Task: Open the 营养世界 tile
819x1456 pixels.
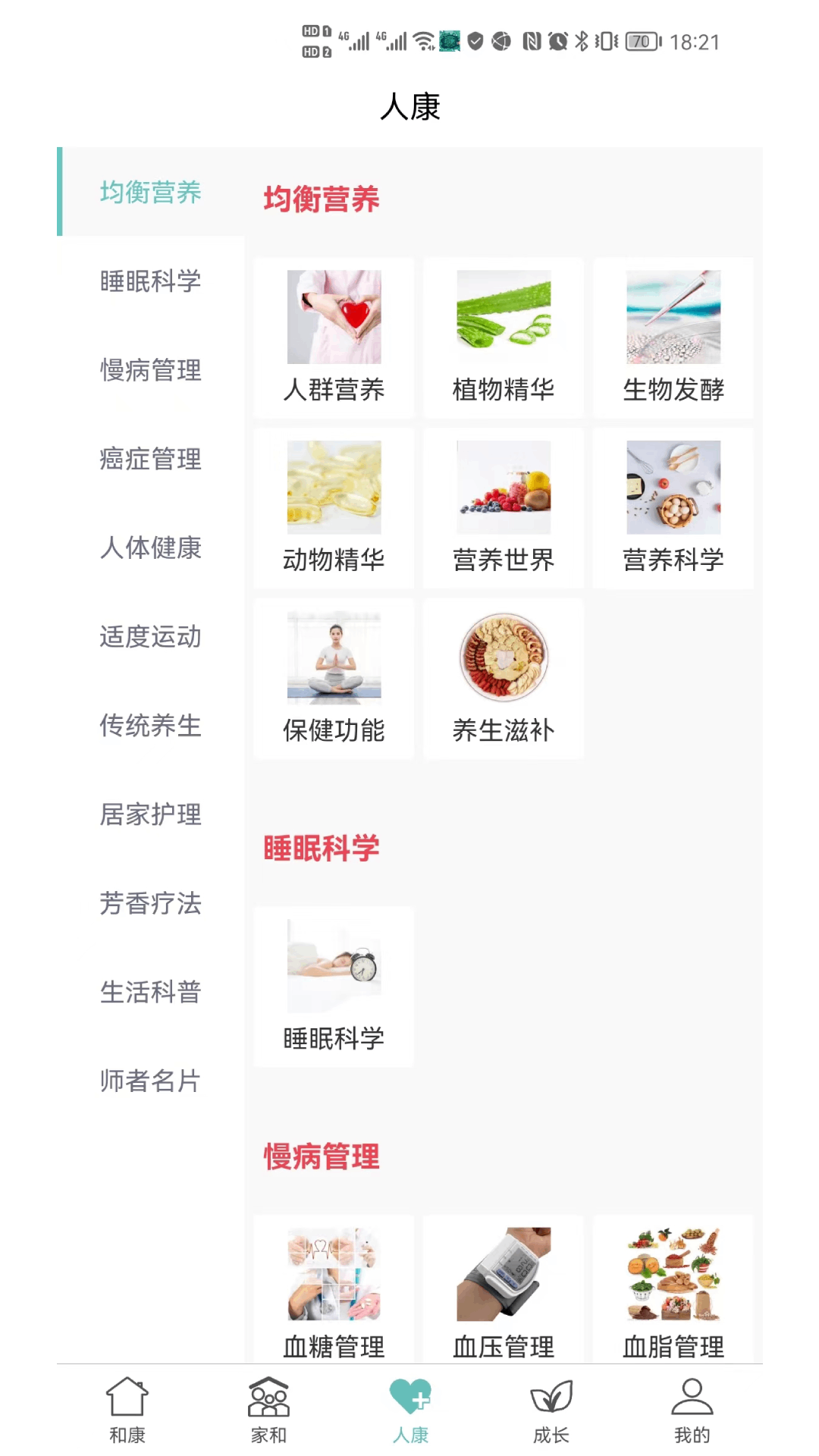Action: 504,508
